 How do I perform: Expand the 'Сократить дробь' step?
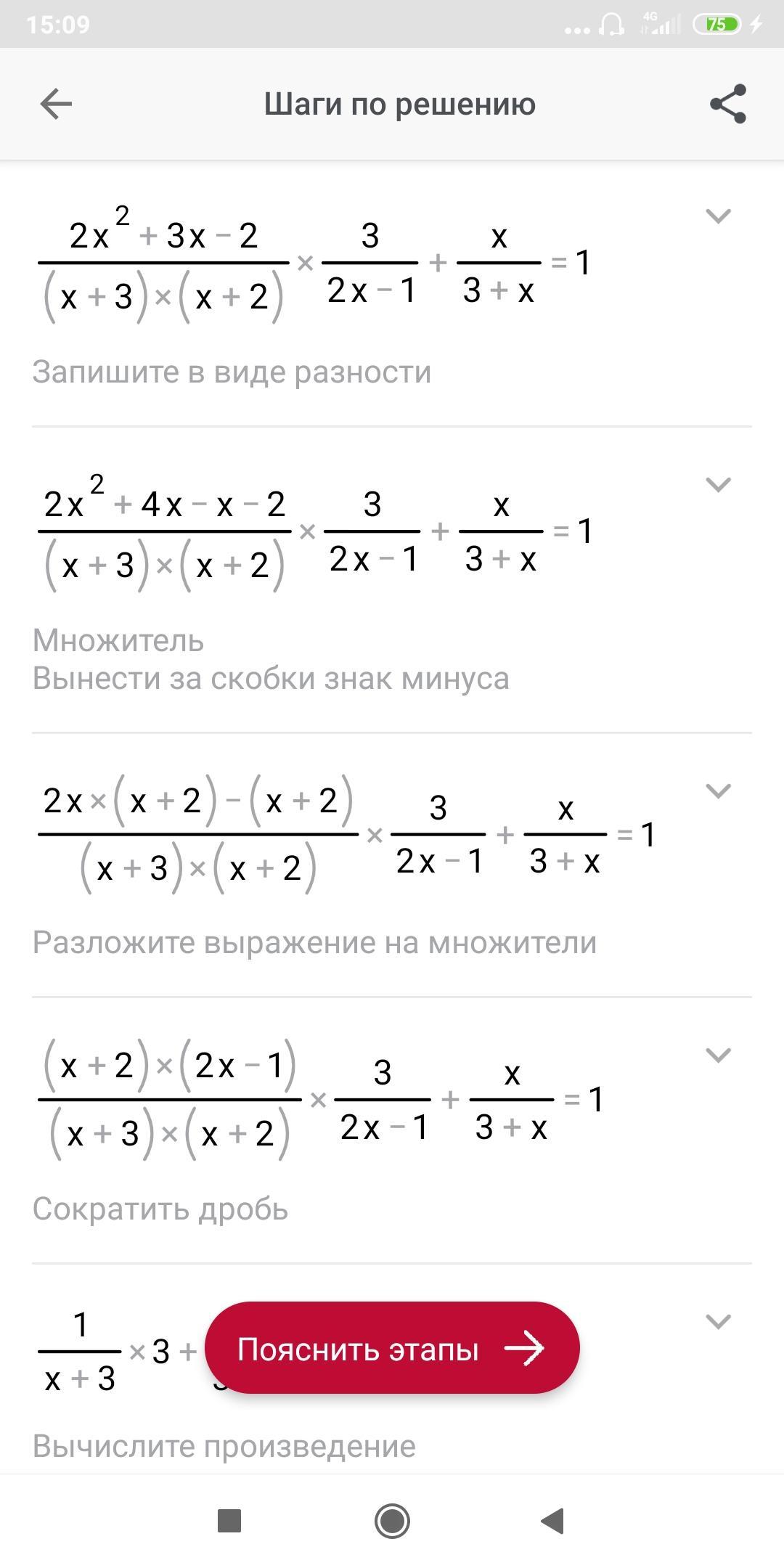click(x=718, y=1055)
